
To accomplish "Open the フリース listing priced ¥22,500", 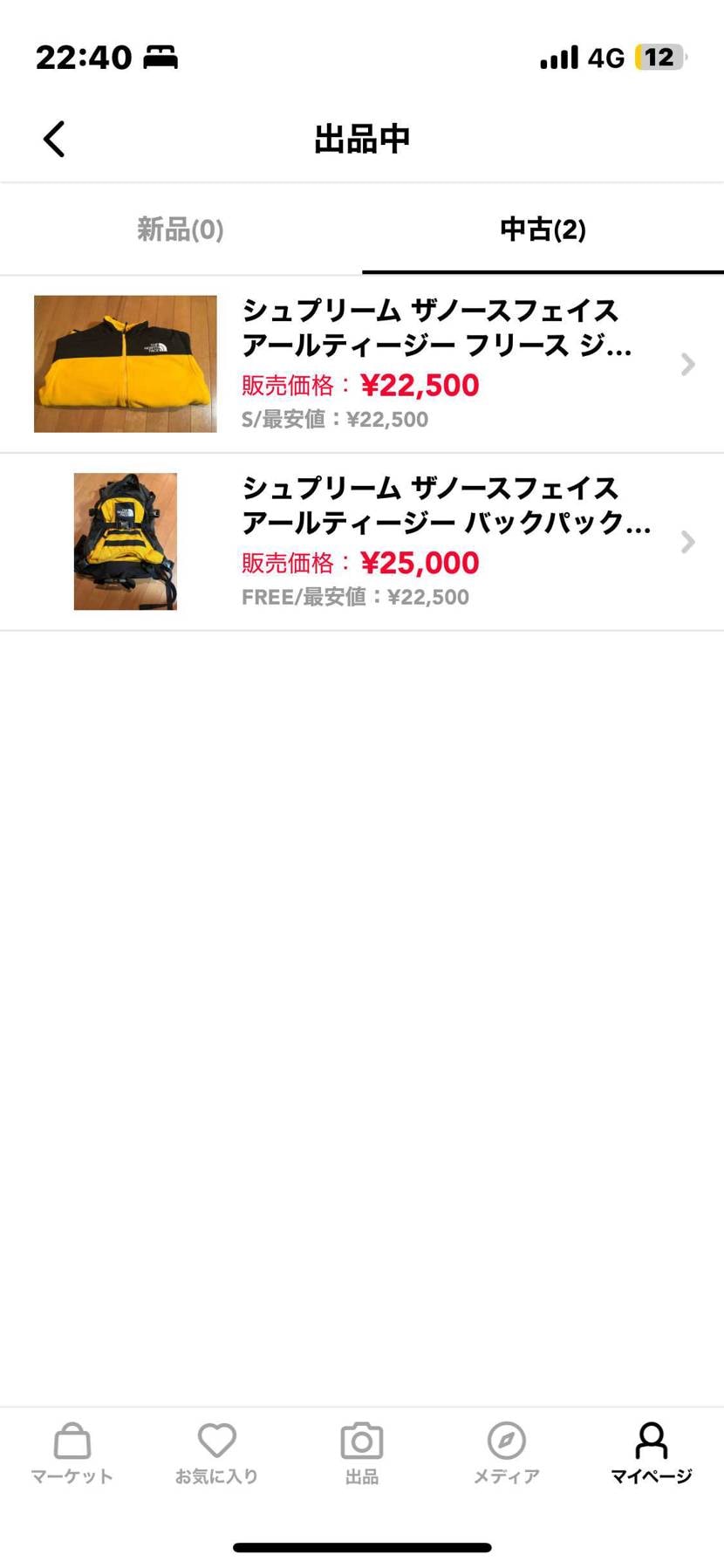I will tap(362, 364).
